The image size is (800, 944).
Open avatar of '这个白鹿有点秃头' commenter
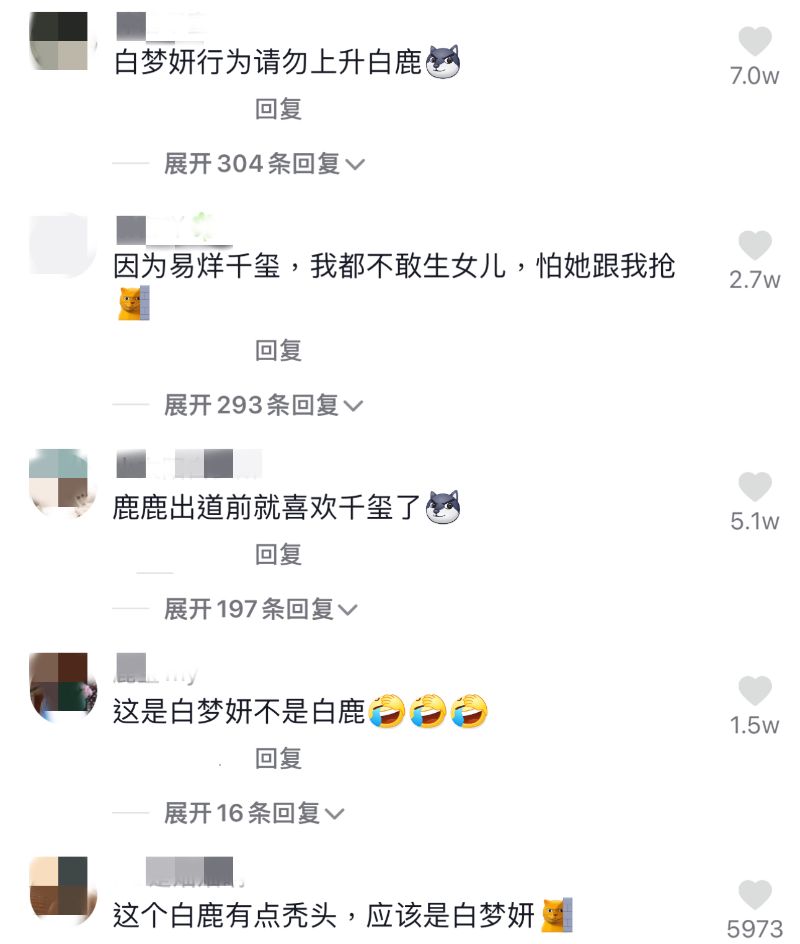coord(58,888)
